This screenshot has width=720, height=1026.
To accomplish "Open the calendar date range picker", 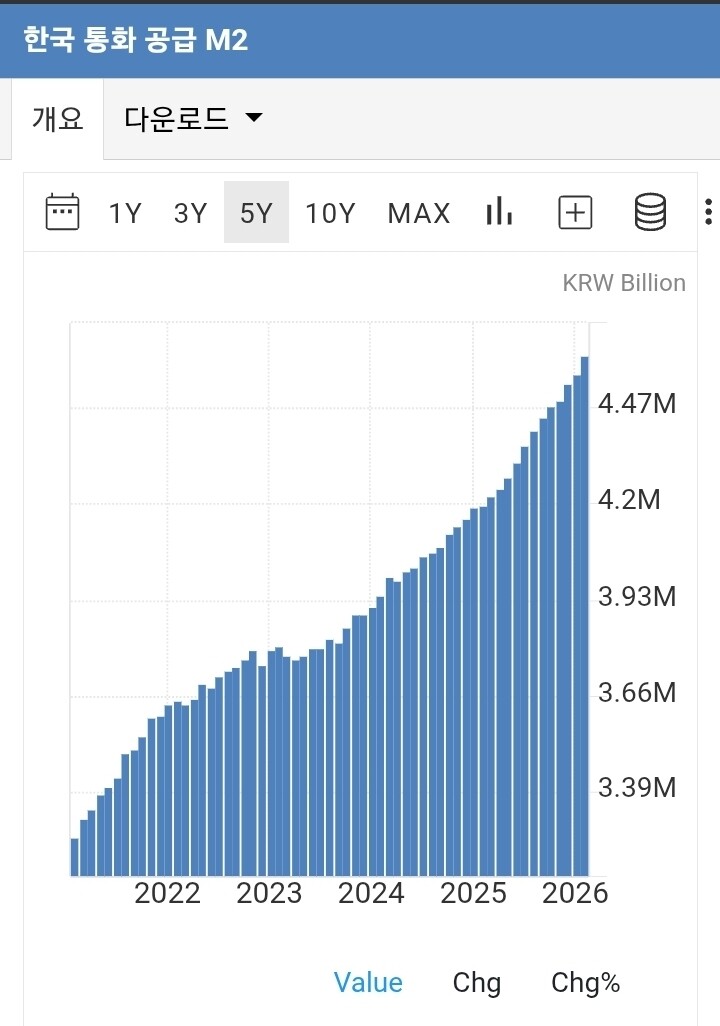I will pos(62,212).
